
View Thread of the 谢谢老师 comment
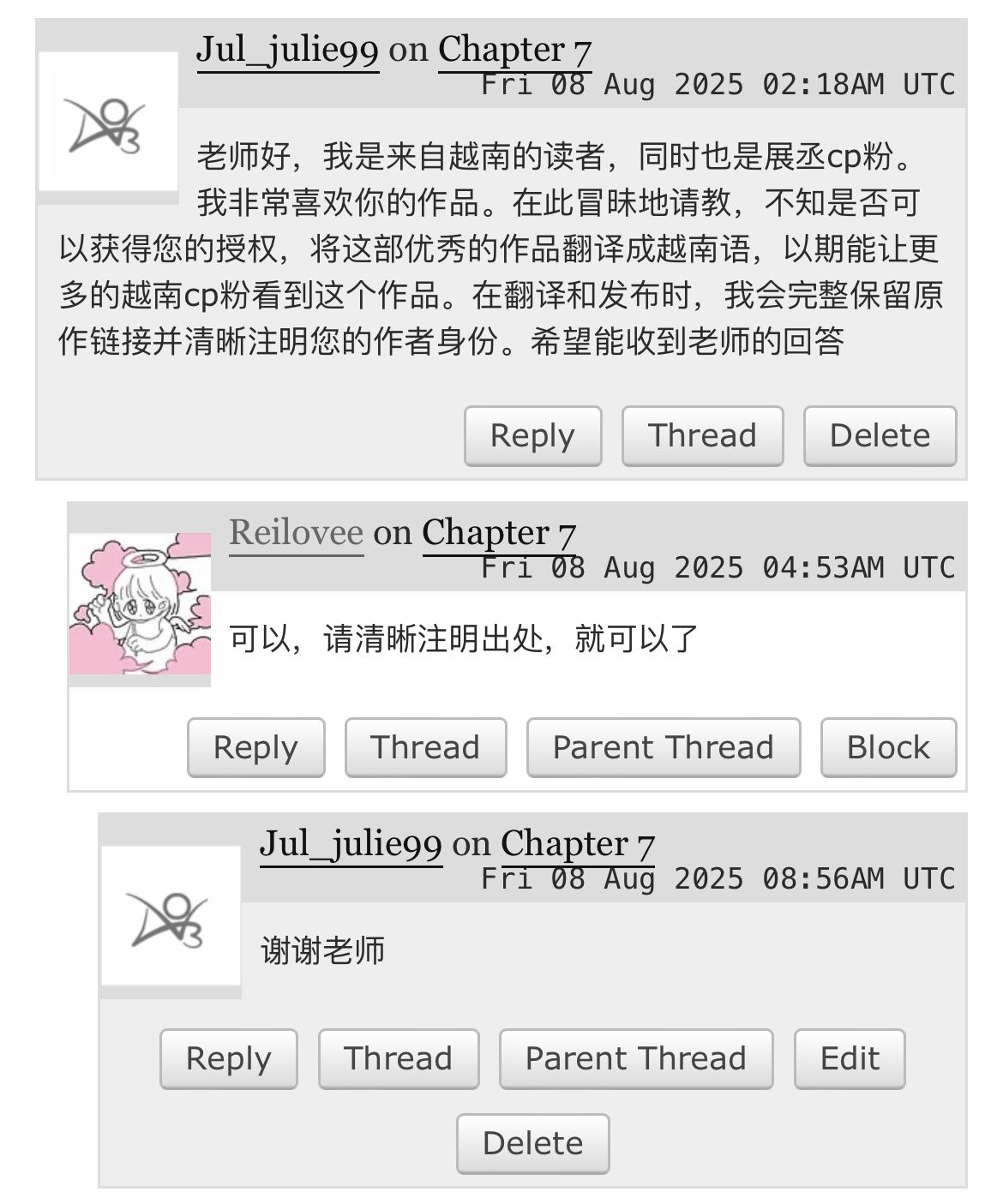[x=398, y=1058]
